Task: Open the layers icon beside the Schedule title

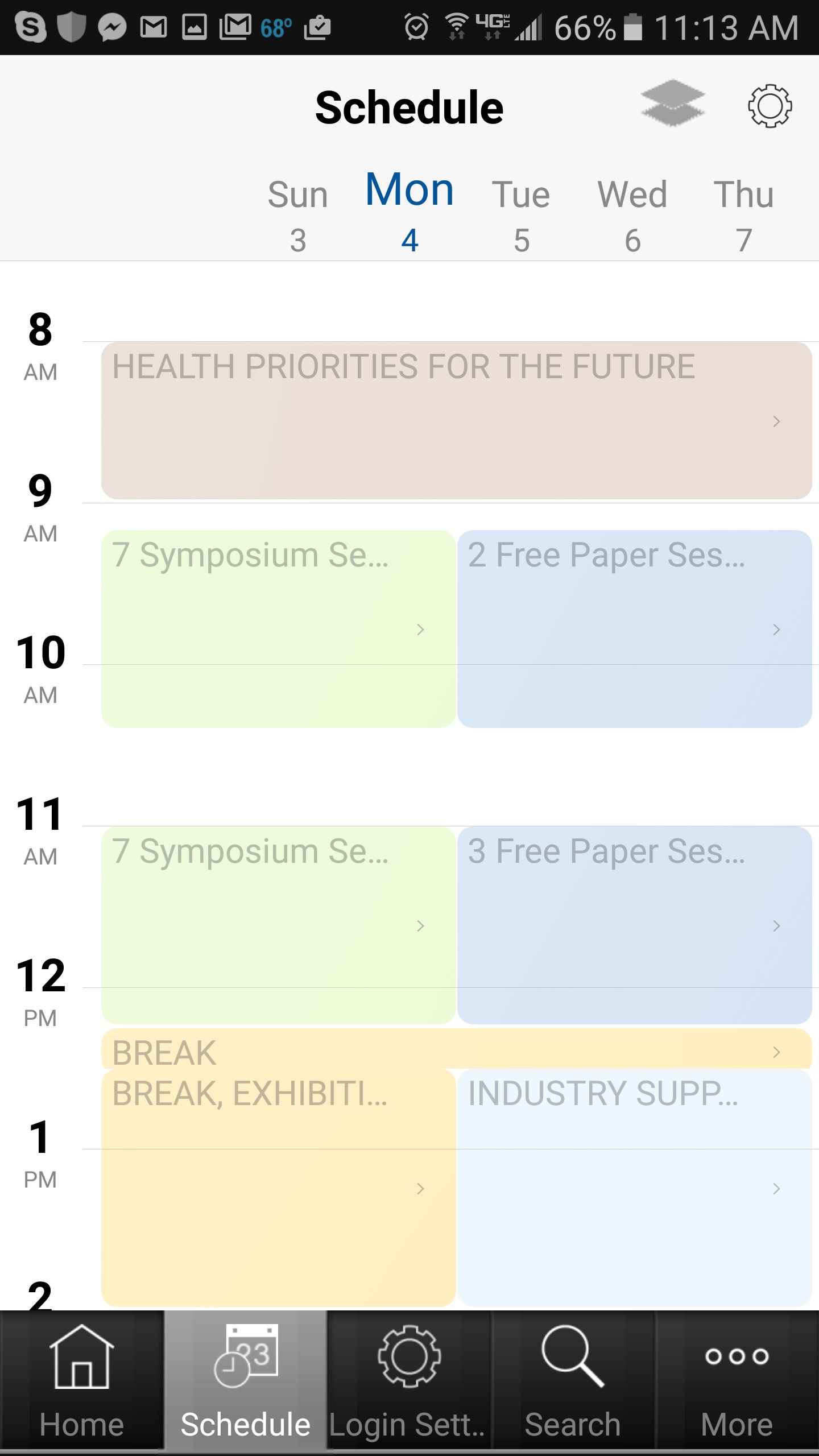Action: (x=673, y=104)
